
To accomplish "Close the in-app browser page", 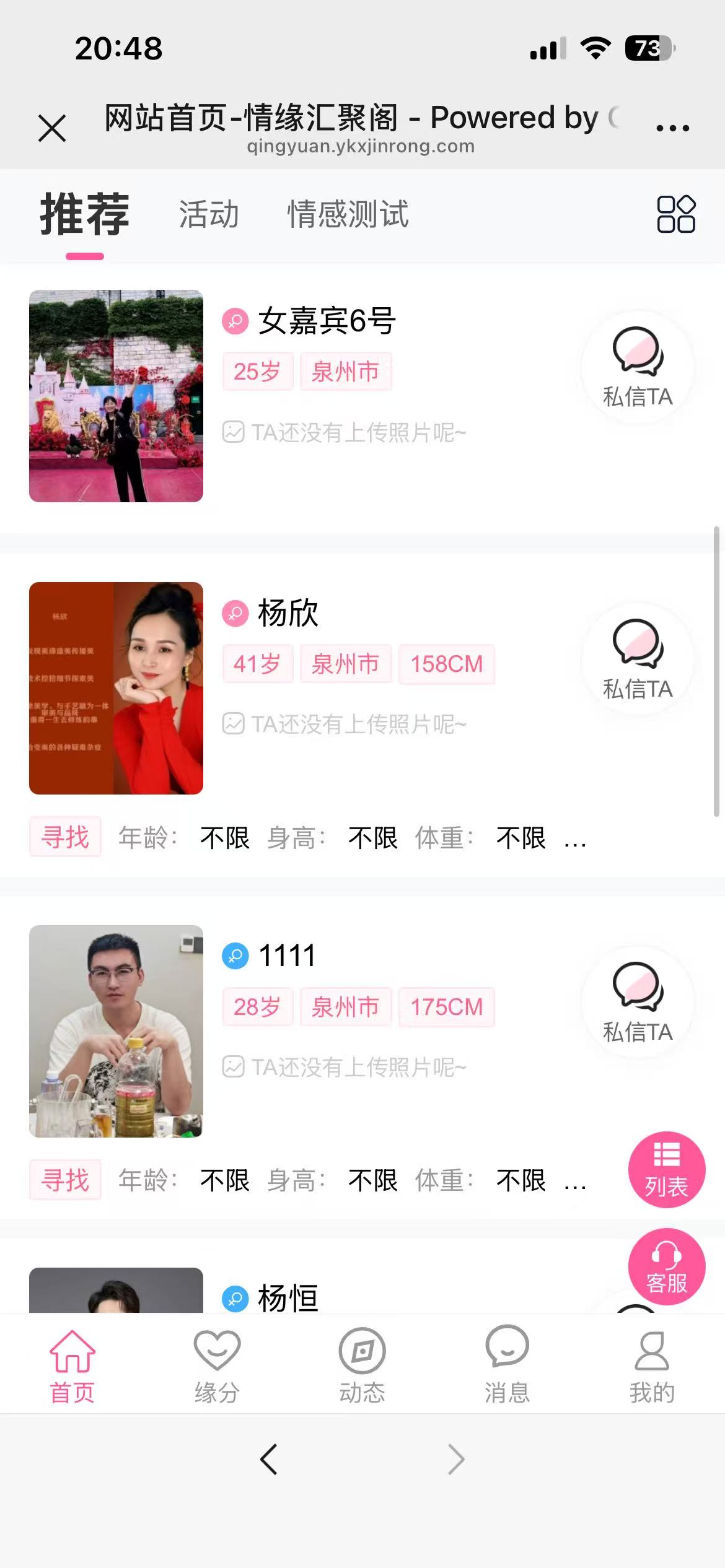I will (52, 128).
